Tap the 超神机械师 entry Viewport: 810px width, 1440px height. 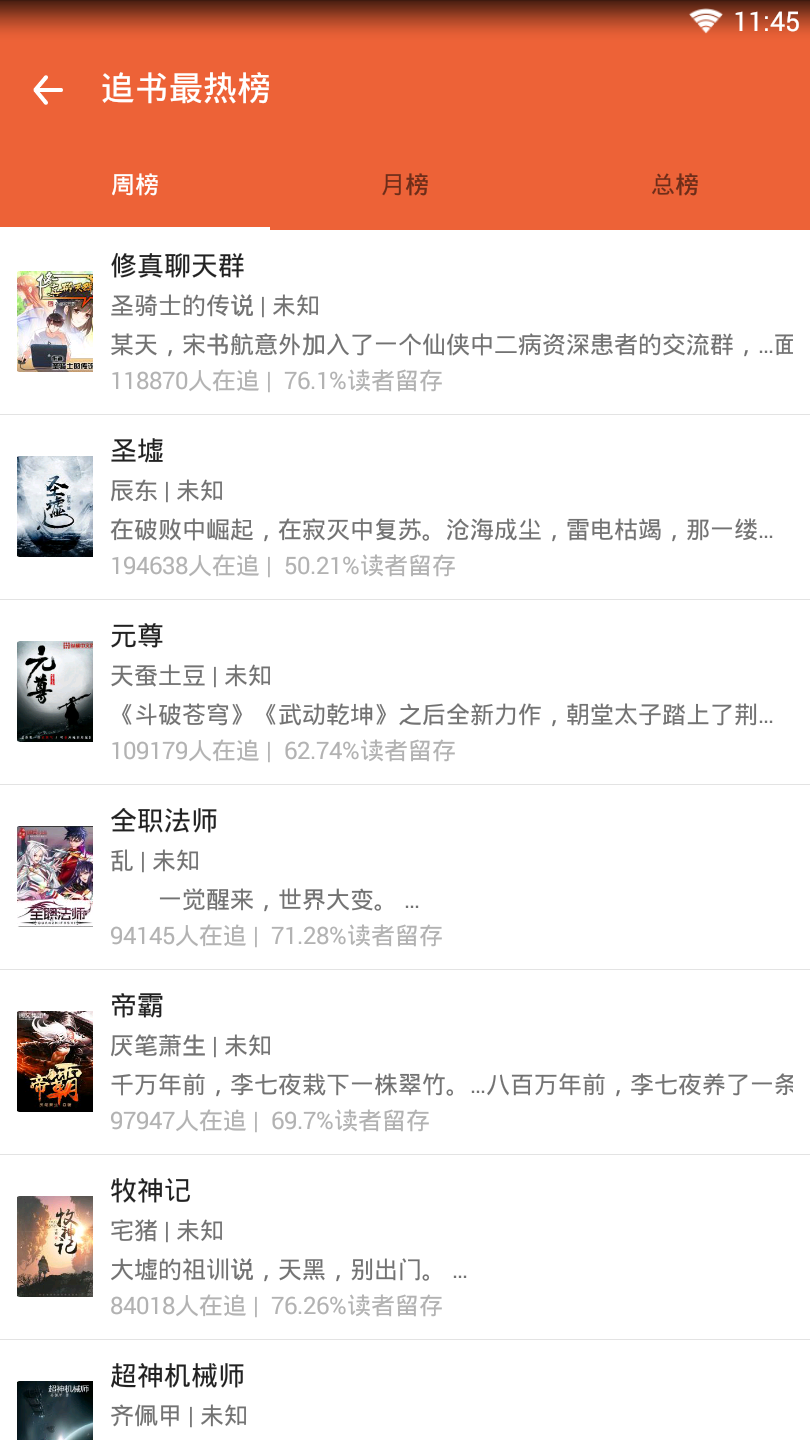(x=405, y=1395)
